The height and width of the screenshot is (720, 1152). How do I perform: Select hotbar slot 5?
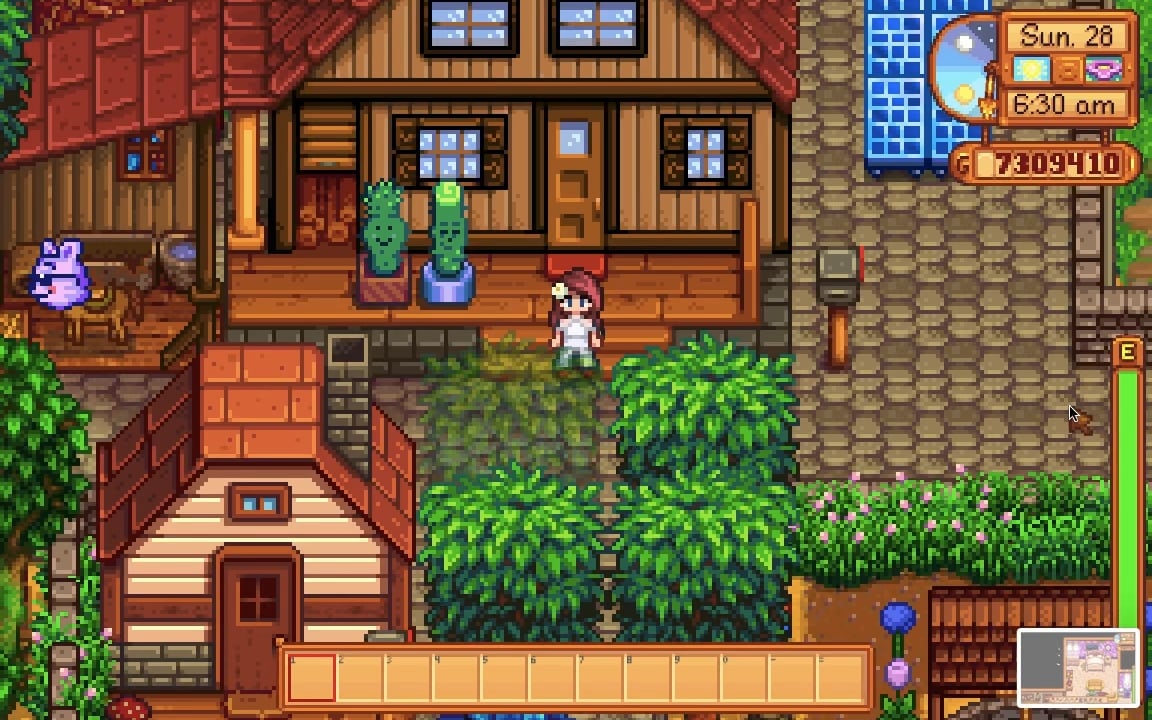point(503,677)
